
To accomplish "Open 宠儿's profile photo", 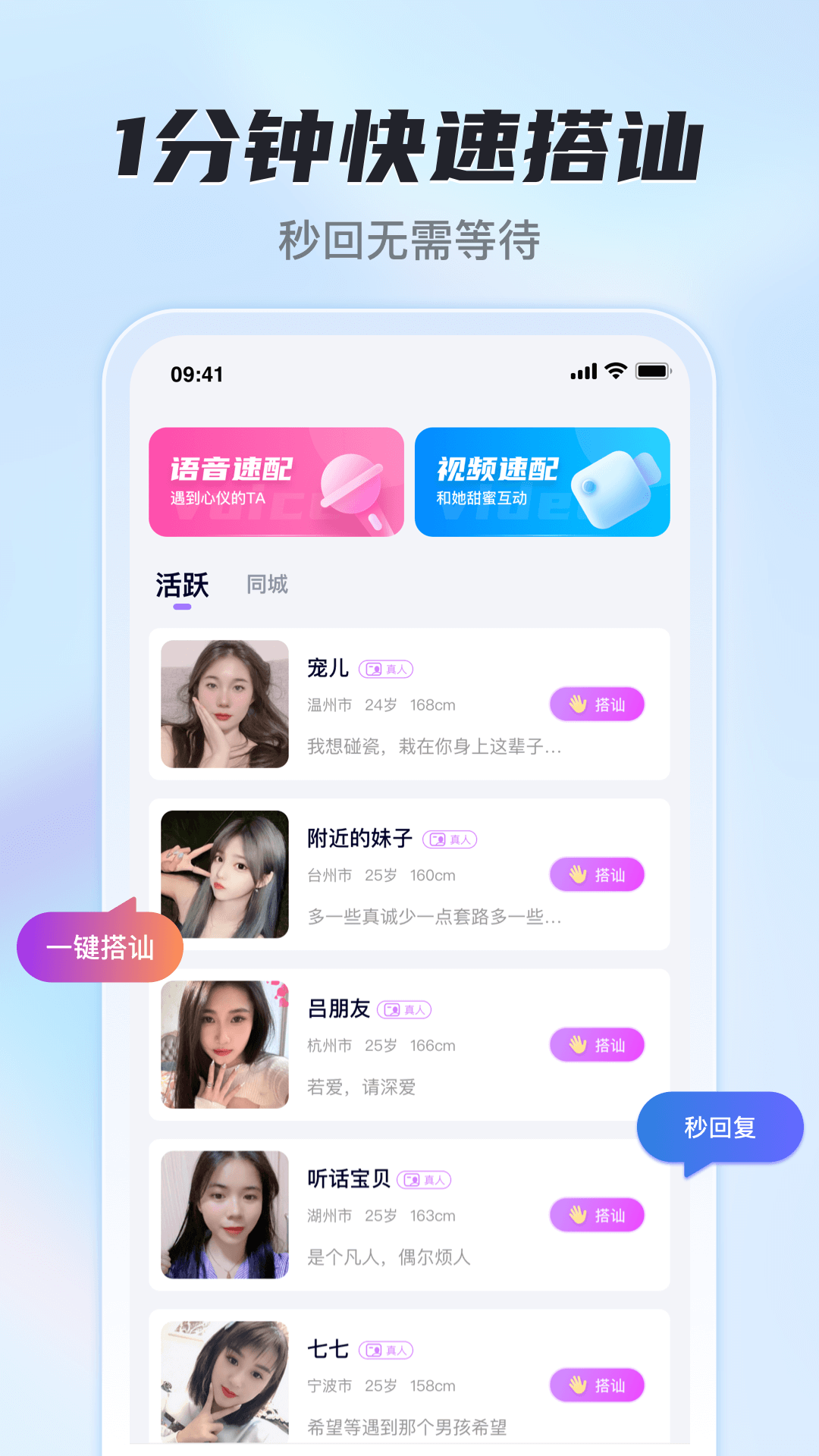I will 224,704.
